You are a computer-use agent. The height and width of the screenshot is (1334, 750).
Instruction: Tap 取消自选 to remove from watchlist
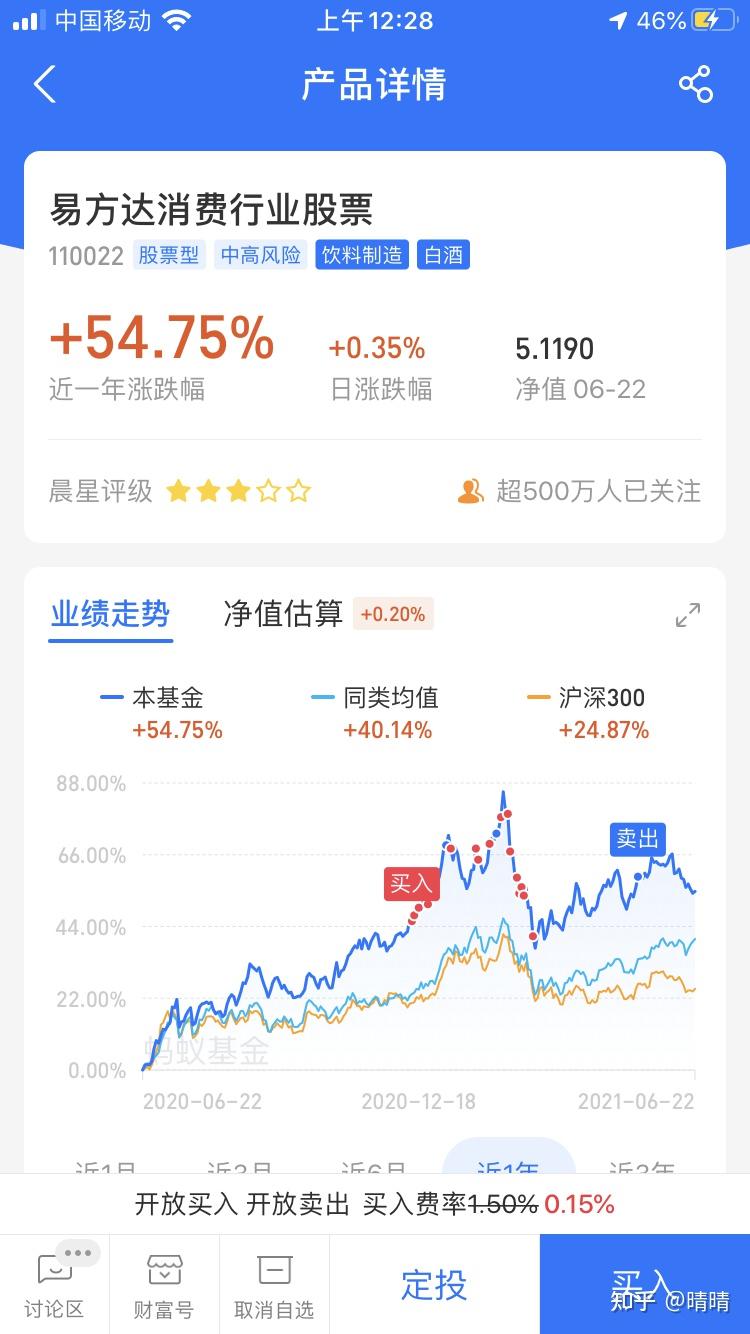[x=274, y=1284]
